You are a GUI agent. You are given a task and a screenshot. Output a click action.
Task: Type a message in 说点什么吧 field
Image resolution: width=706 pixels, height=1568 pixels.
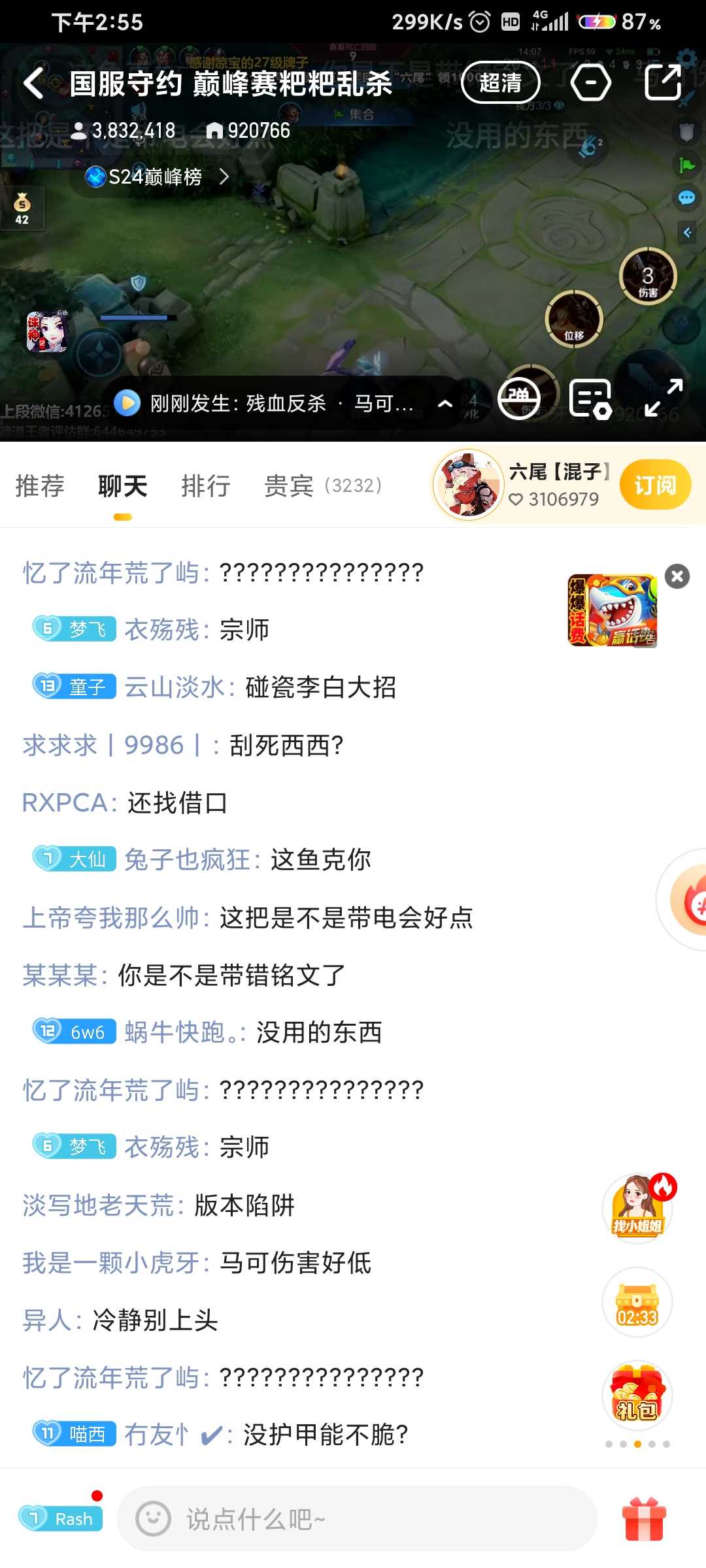[356, 1519]
